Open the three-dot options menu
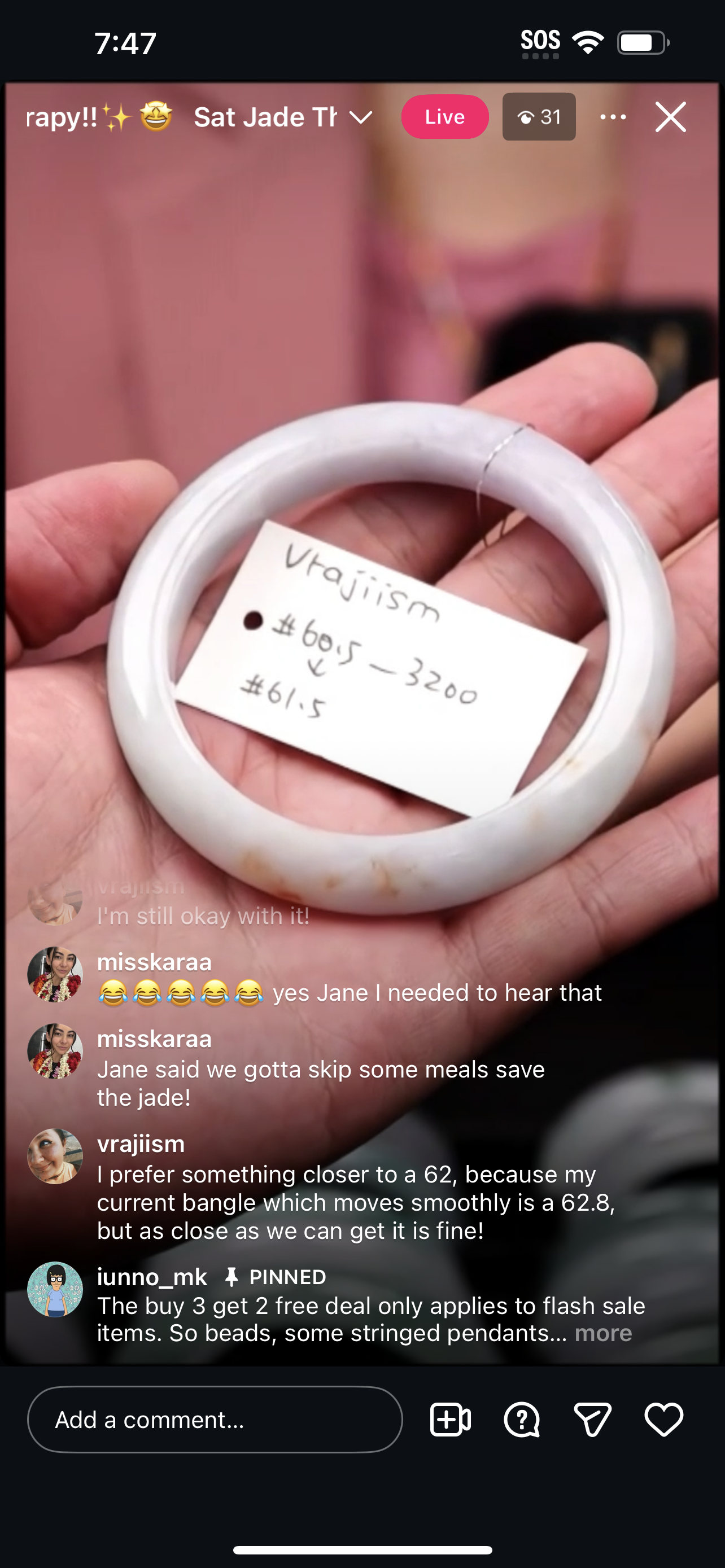 click(613, 117)
